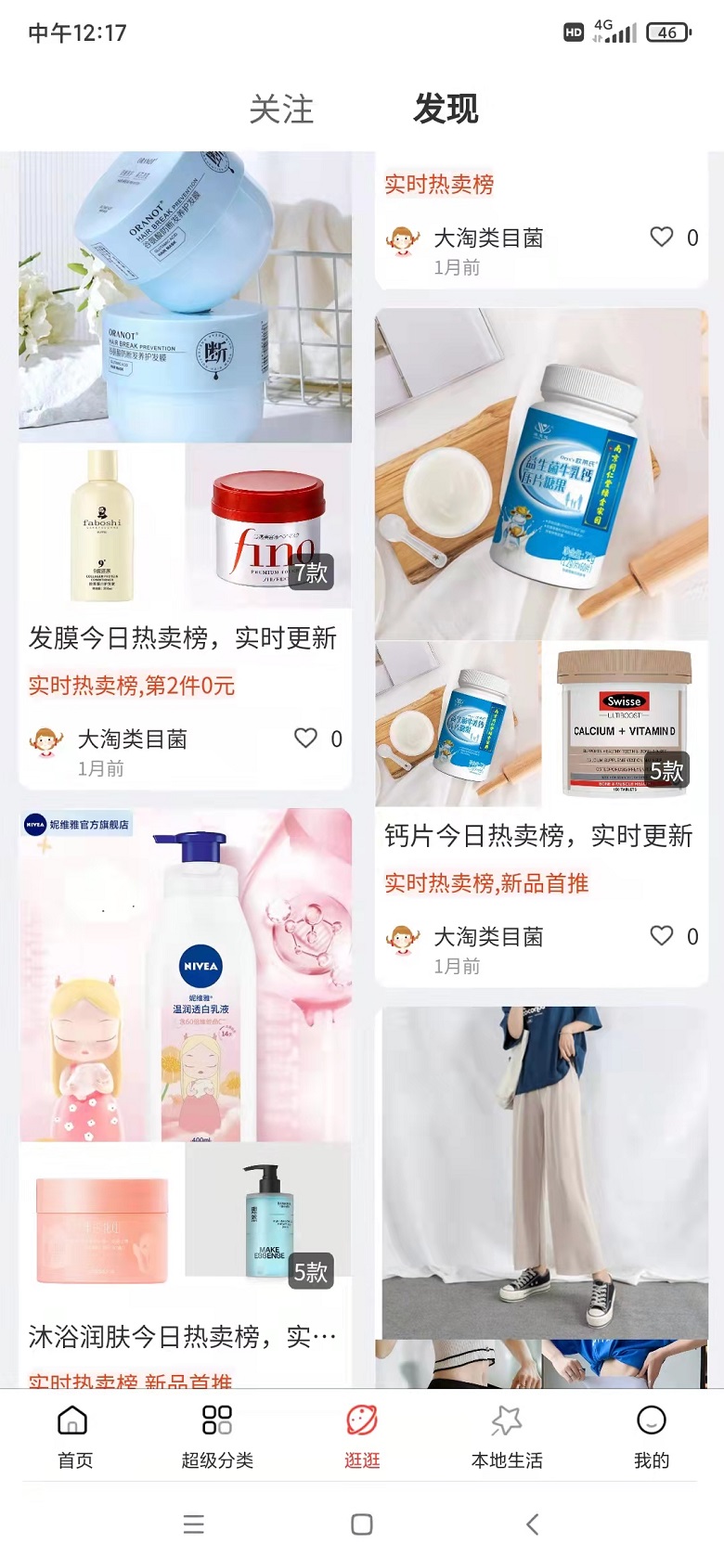This screenshot has height=1568, width=724.
Task: Go to the 我的 profile tab
Action: (x=651, y=1435)
